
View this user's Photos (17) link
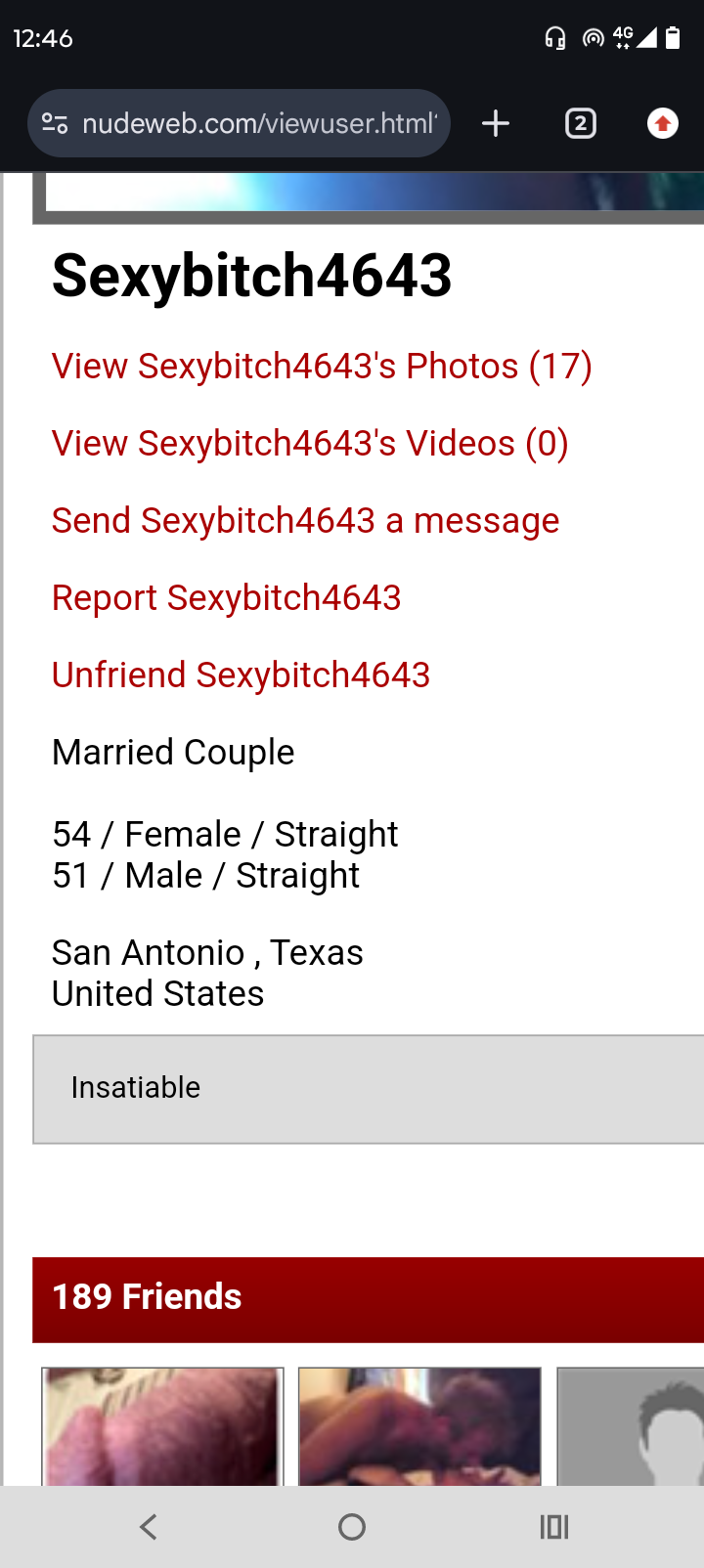pos(322,367)
